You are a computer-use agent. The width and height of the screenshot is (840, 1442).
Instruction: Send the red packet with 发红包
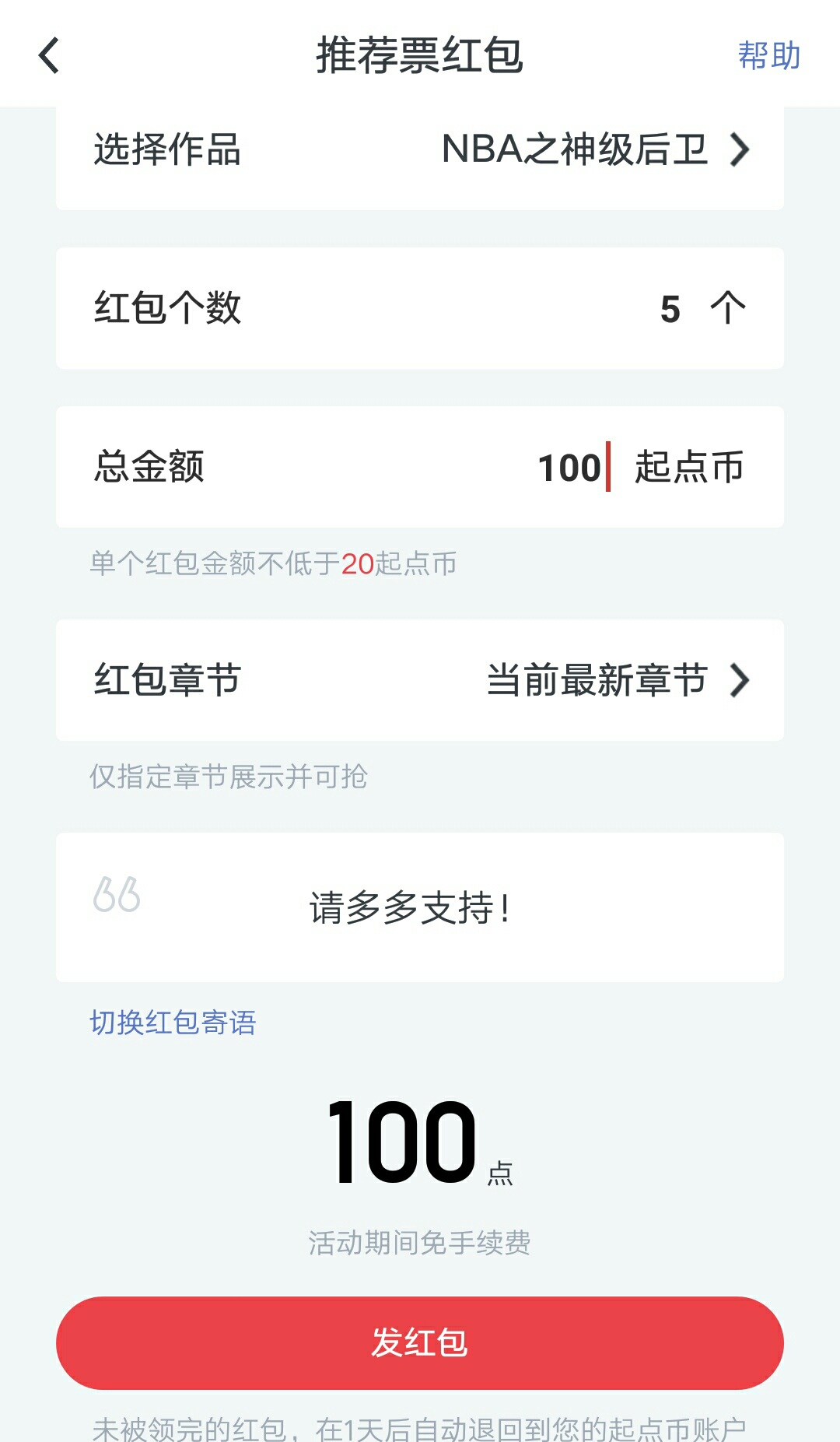pyautogui.click(x=420, y=1342)
